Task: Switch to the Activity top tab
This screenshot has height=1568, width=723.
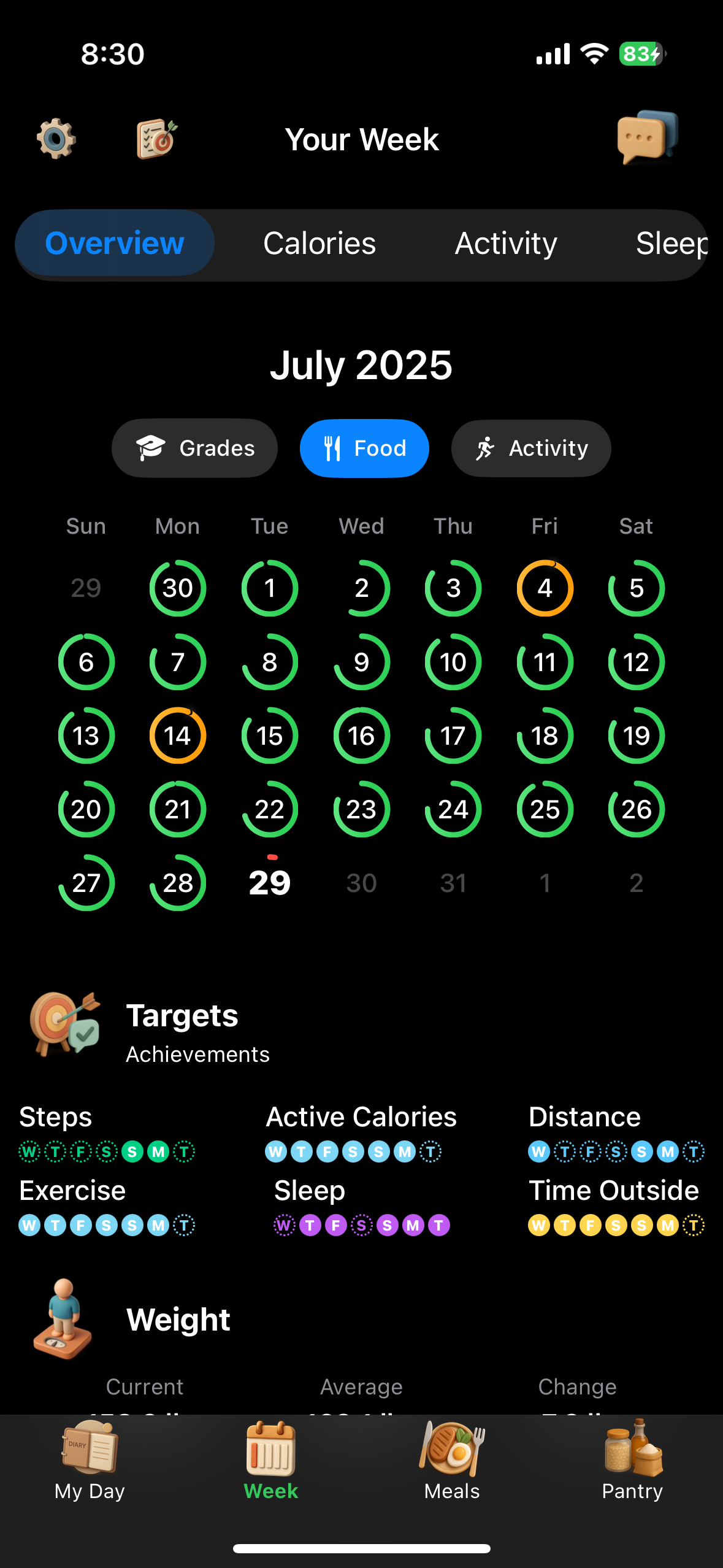Action: click(x=505, y=244)
